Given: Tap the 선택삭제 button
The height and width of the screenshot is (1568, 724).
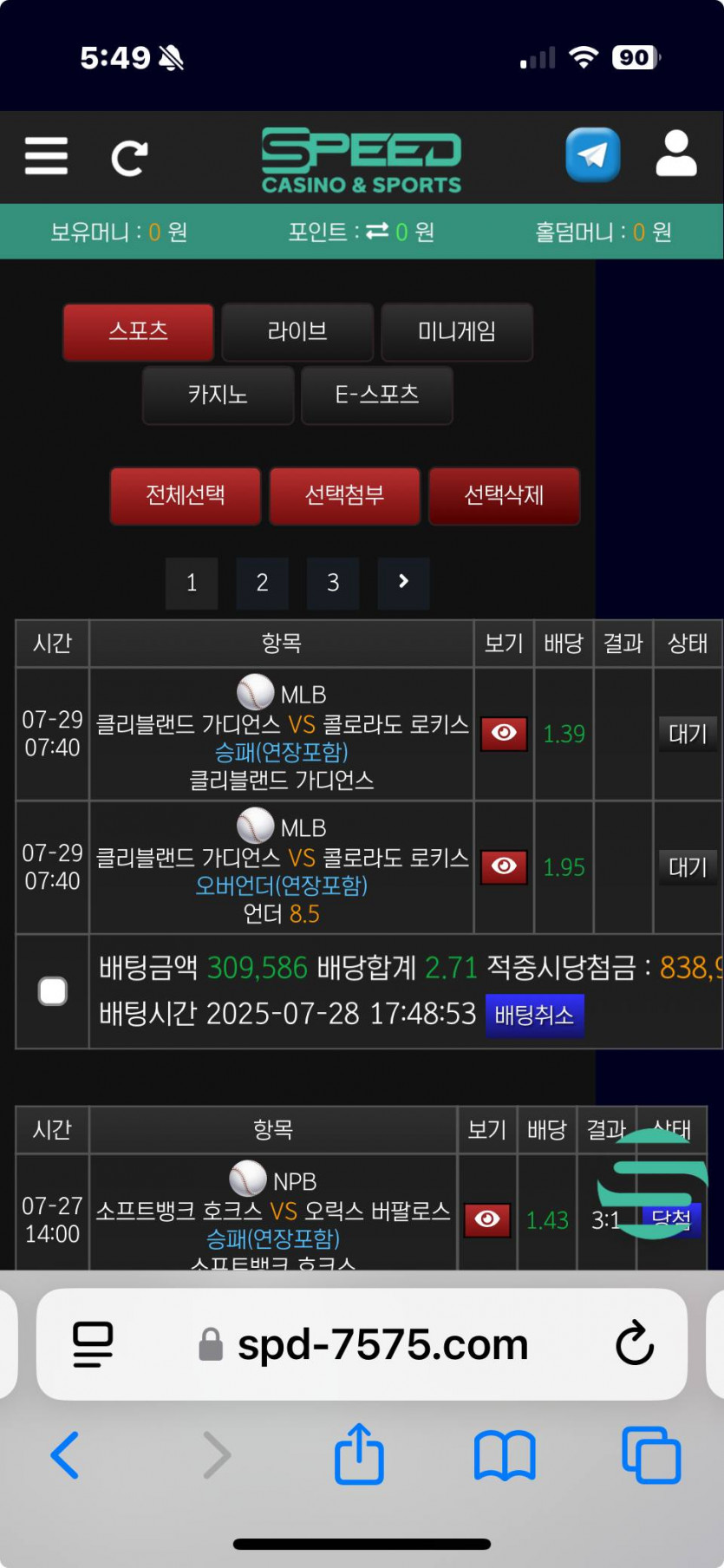Looking at the screenshot, I should point(504,495).
